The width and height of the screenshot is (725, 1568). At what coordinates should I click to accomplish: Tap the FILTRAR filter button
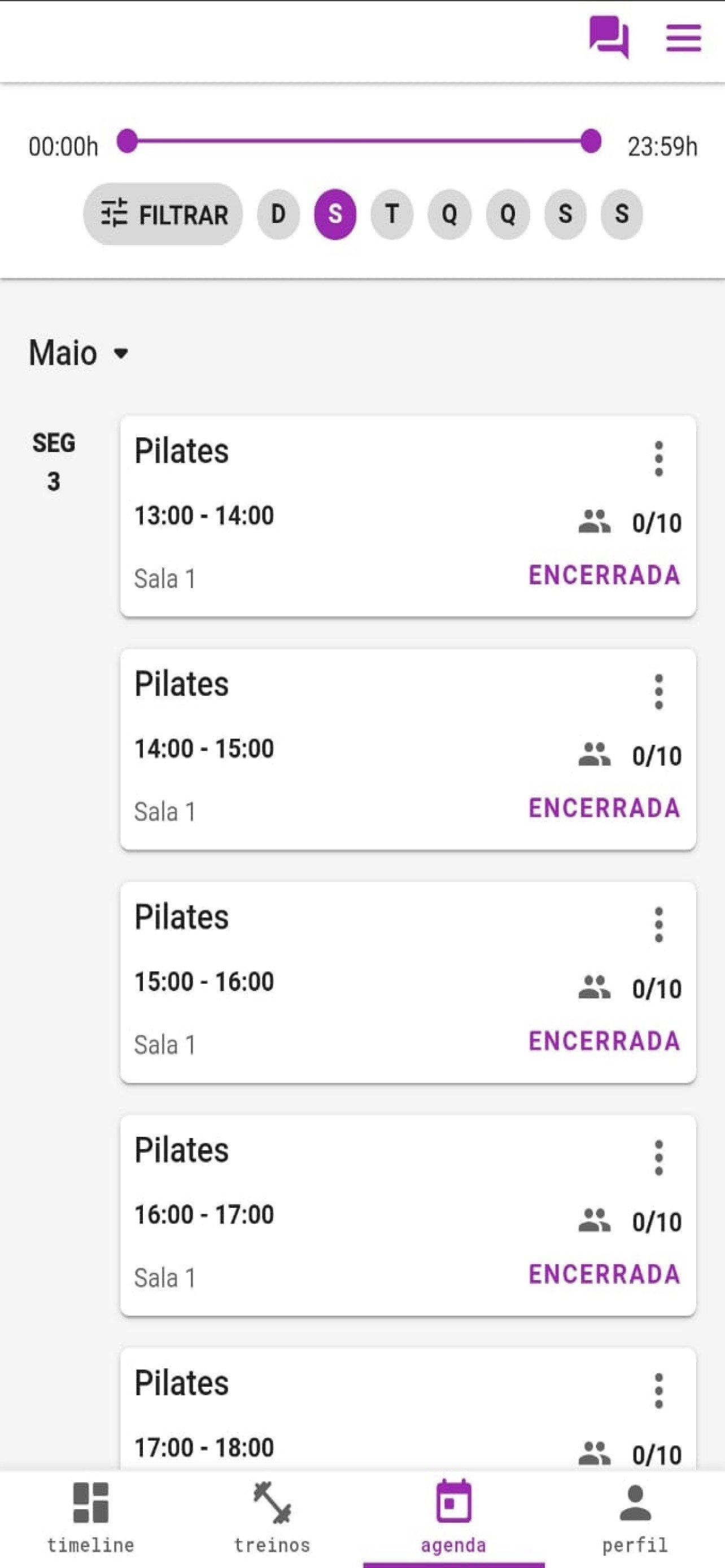click(x=163, y=214)
